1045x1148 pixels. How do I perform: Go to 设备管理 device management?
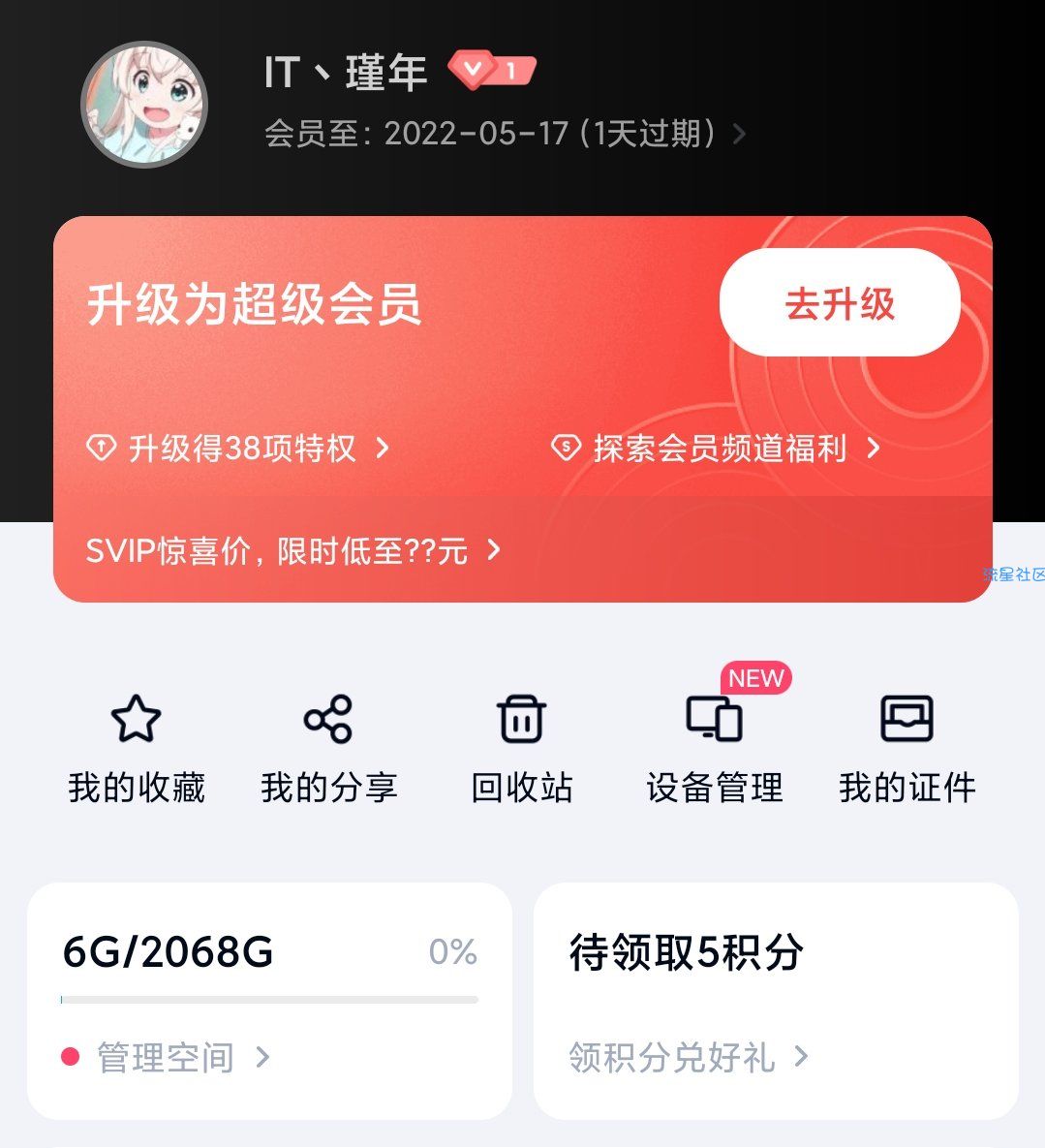[714, 748]
